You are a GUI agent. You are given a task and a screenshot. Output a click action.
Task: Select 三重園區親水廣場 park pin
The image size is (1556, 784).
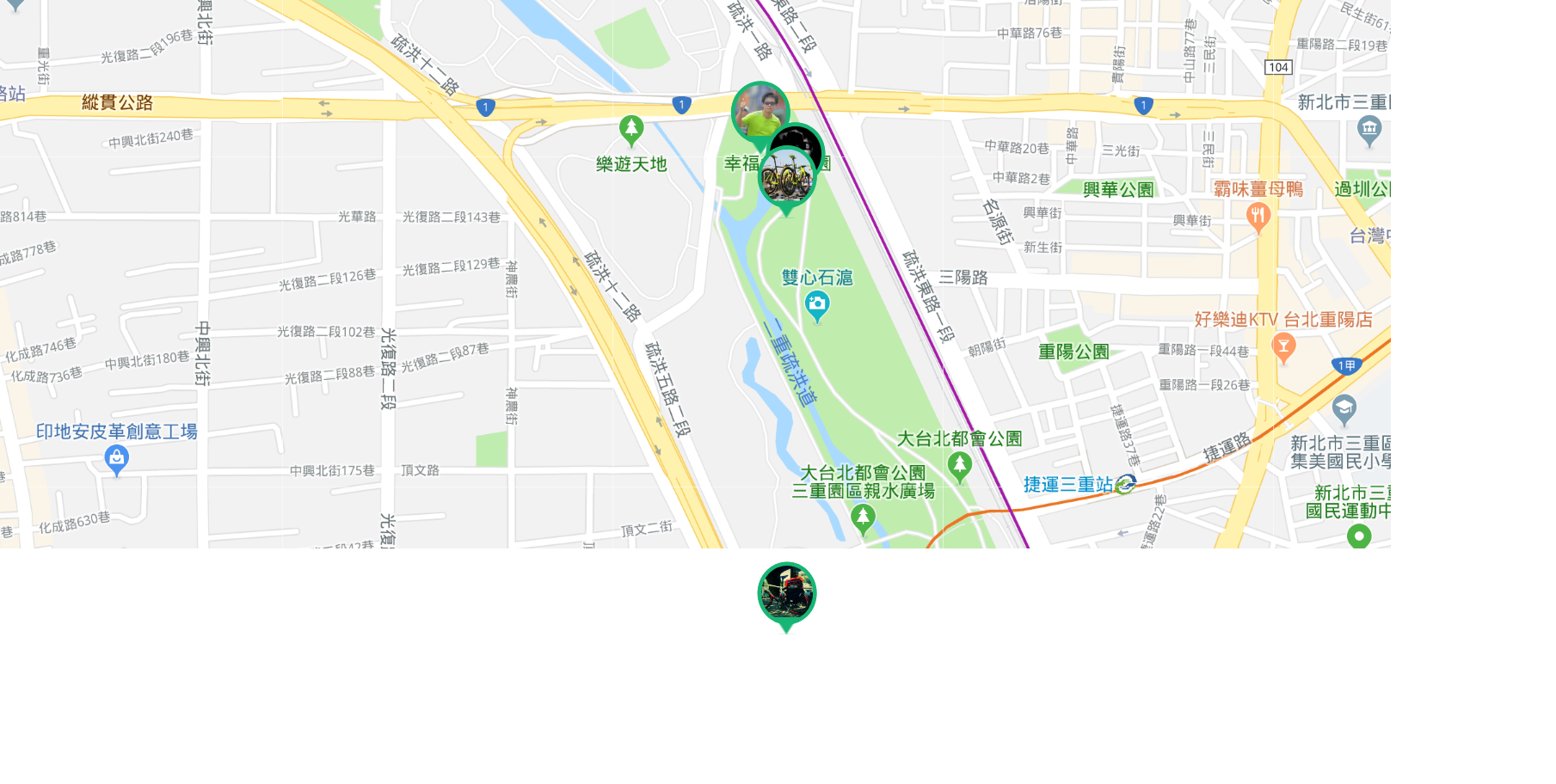pyautogui.click(x=863, y=518)
